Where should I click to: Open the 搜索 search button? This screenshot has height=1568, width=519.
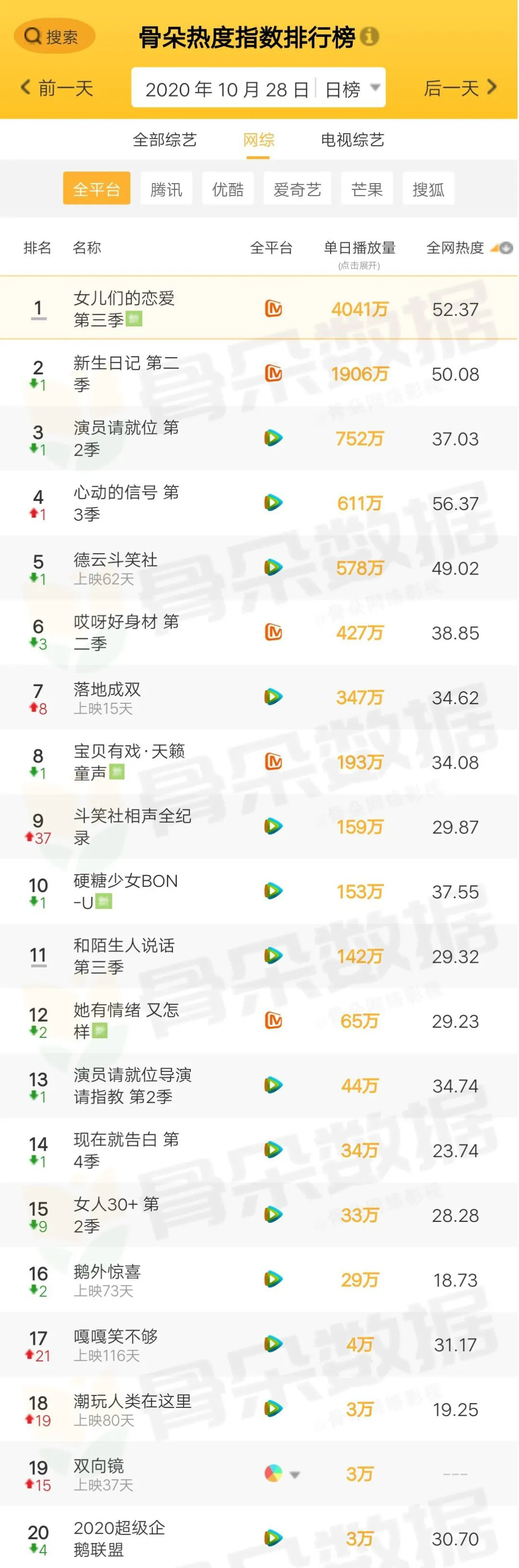coord(53,37)
